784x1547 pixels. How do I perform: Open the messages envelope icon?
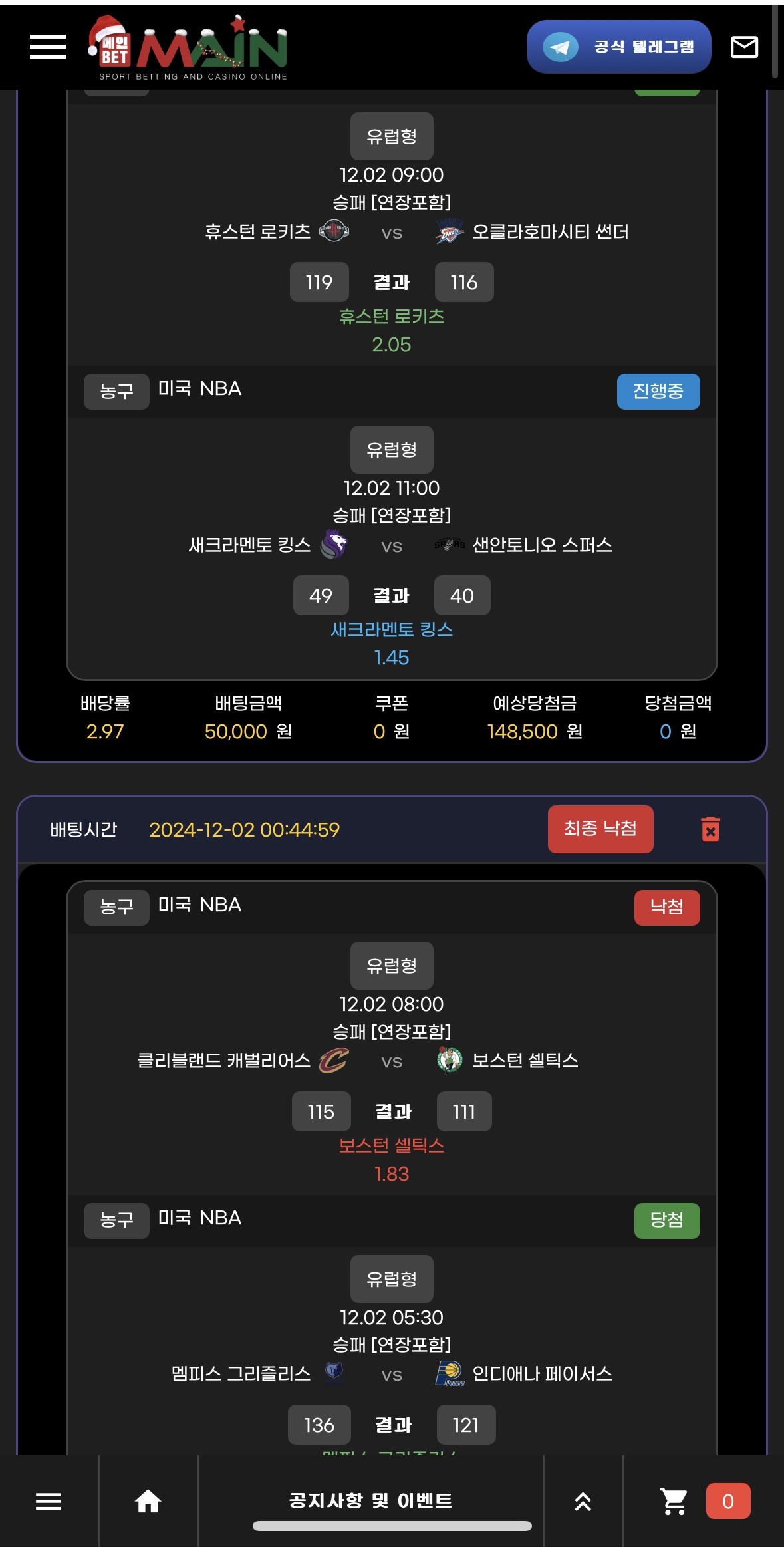[x=744, y=47]
